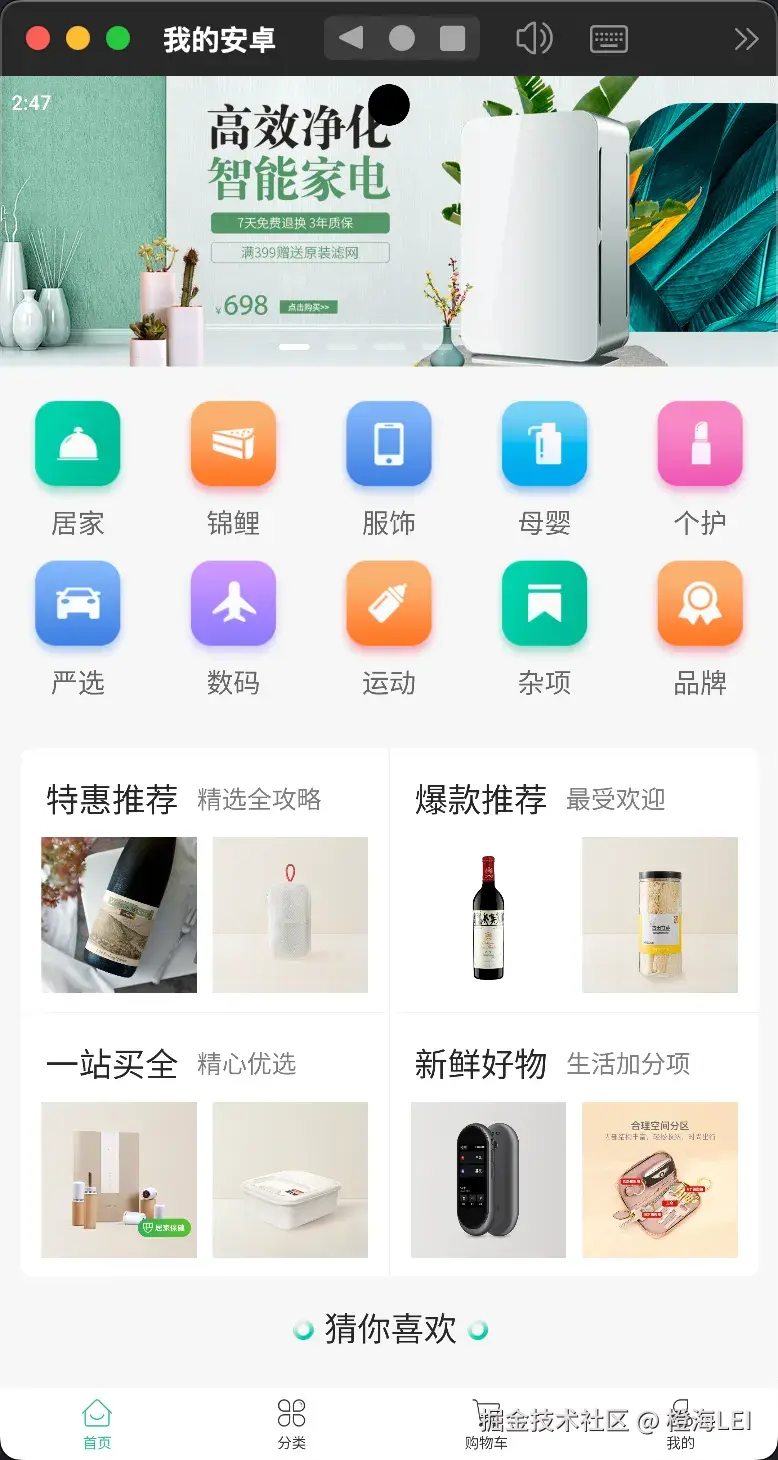The image size is (778, 1460).
Task: Go to the 母婴 category
Action: (544, 444)
